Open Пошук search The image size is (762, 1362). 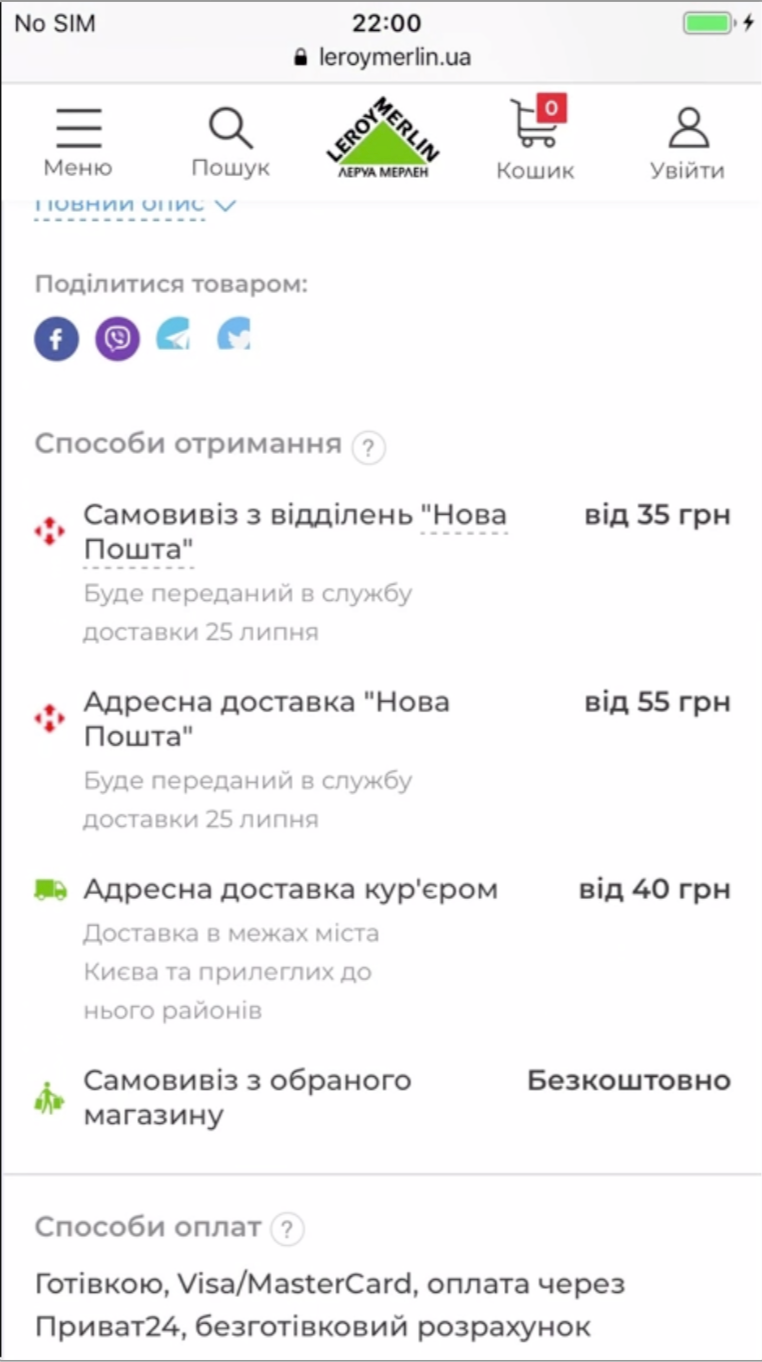click(230, 142)
